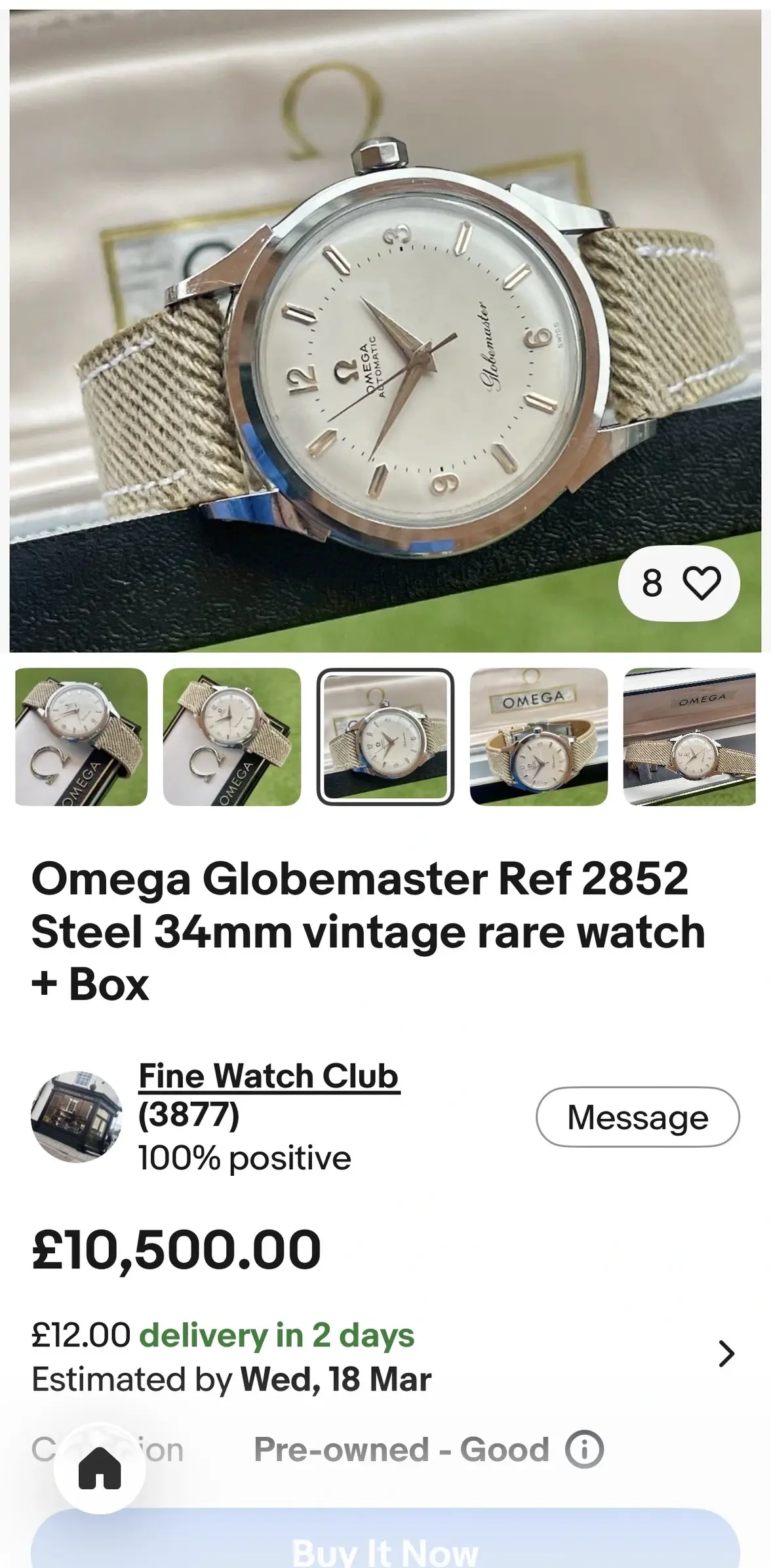This screenshot has height=1568, width=771.
Task: Show info about Pre-owned - Good condition
Action: tap(584, 1450)
